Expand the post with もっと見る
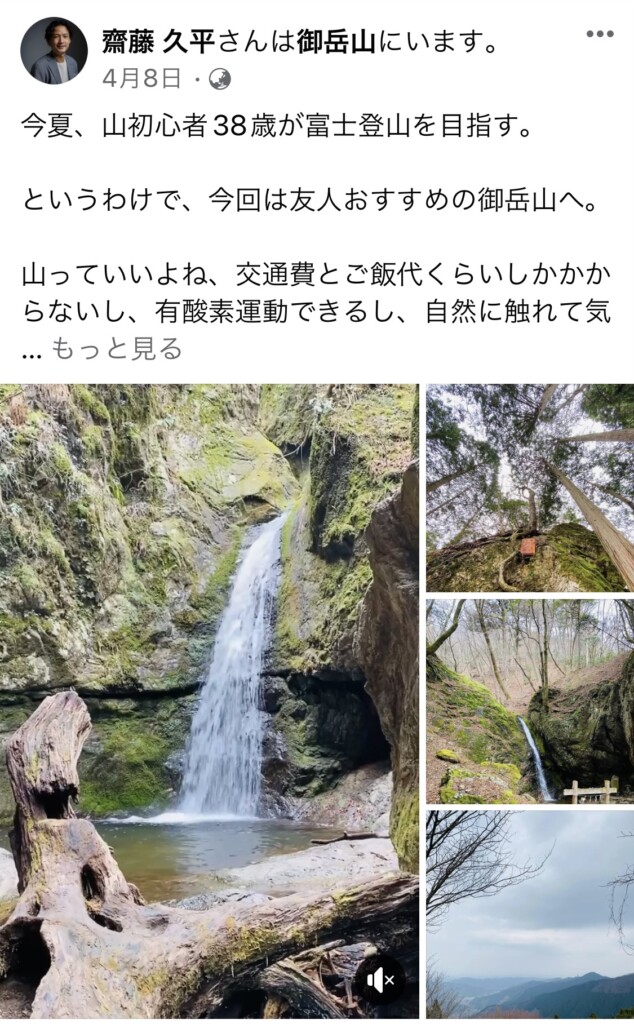 point(116,349)
